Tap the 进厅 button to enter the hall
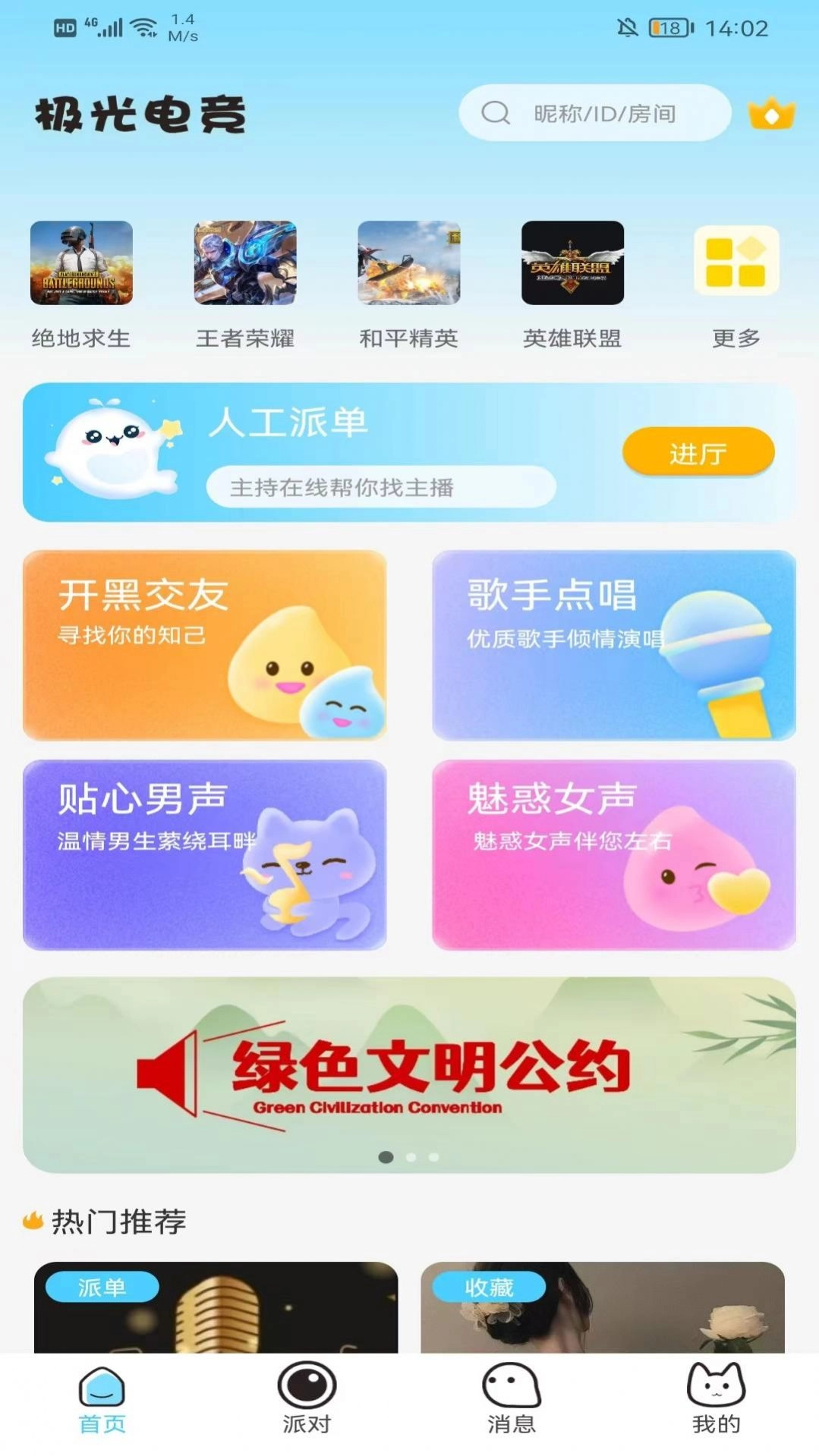The image size is (819, 1456). pos(698,452)
